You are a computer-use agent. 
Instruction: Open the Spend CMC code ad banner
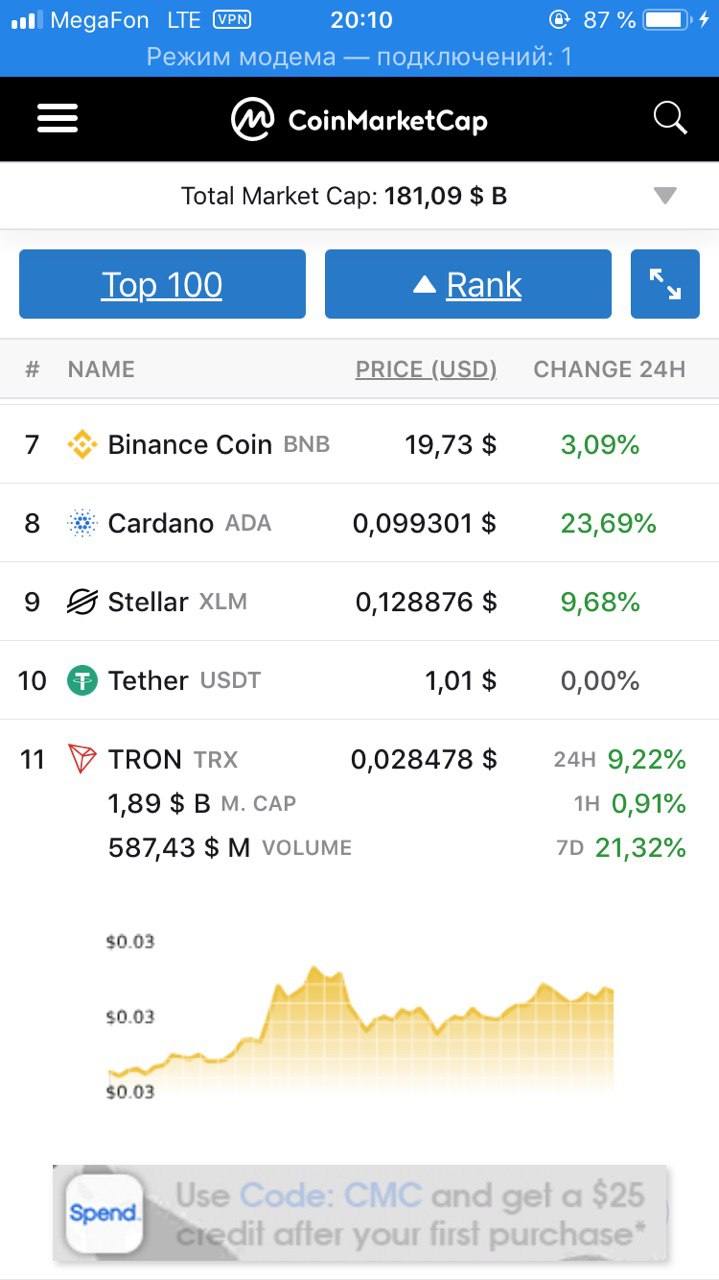point(361,1212)
